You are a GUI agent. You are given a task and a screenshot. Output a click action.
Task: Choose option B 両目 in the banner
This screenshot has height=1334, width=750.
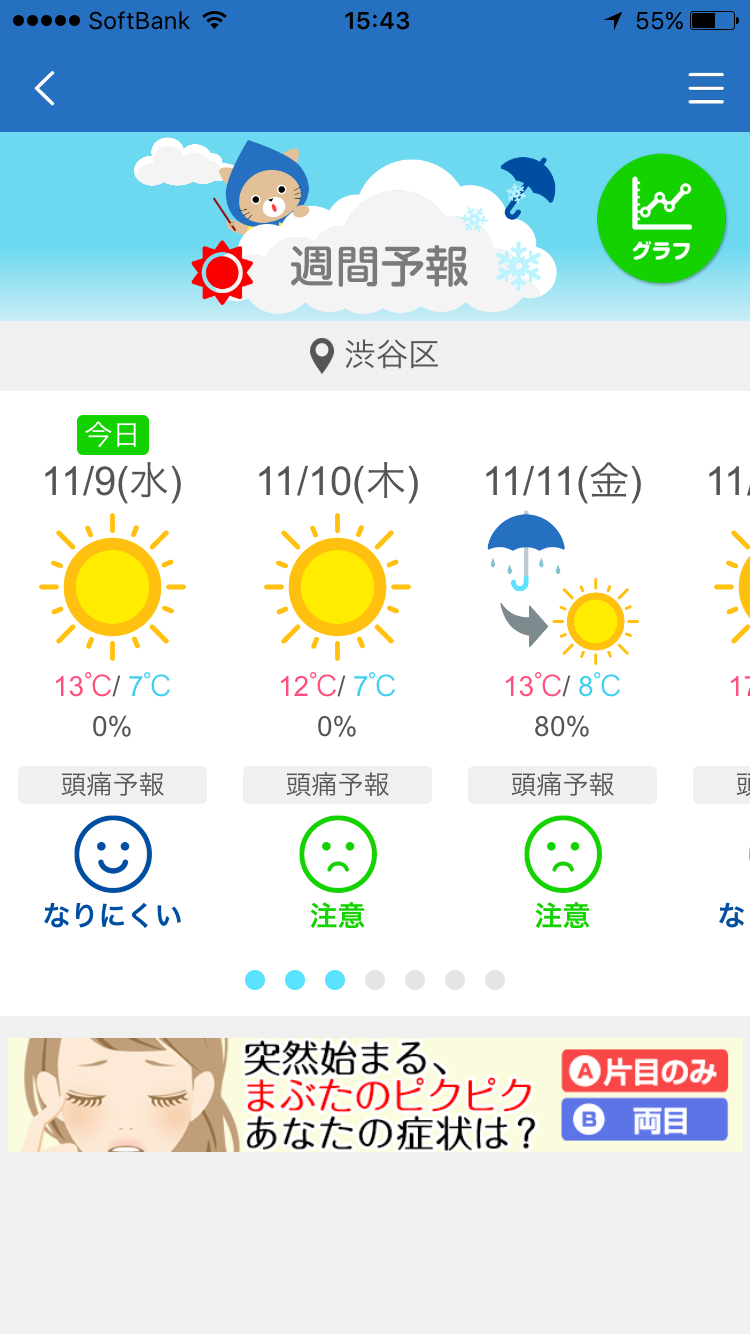pyautogui.click(x=645, y=1118)
